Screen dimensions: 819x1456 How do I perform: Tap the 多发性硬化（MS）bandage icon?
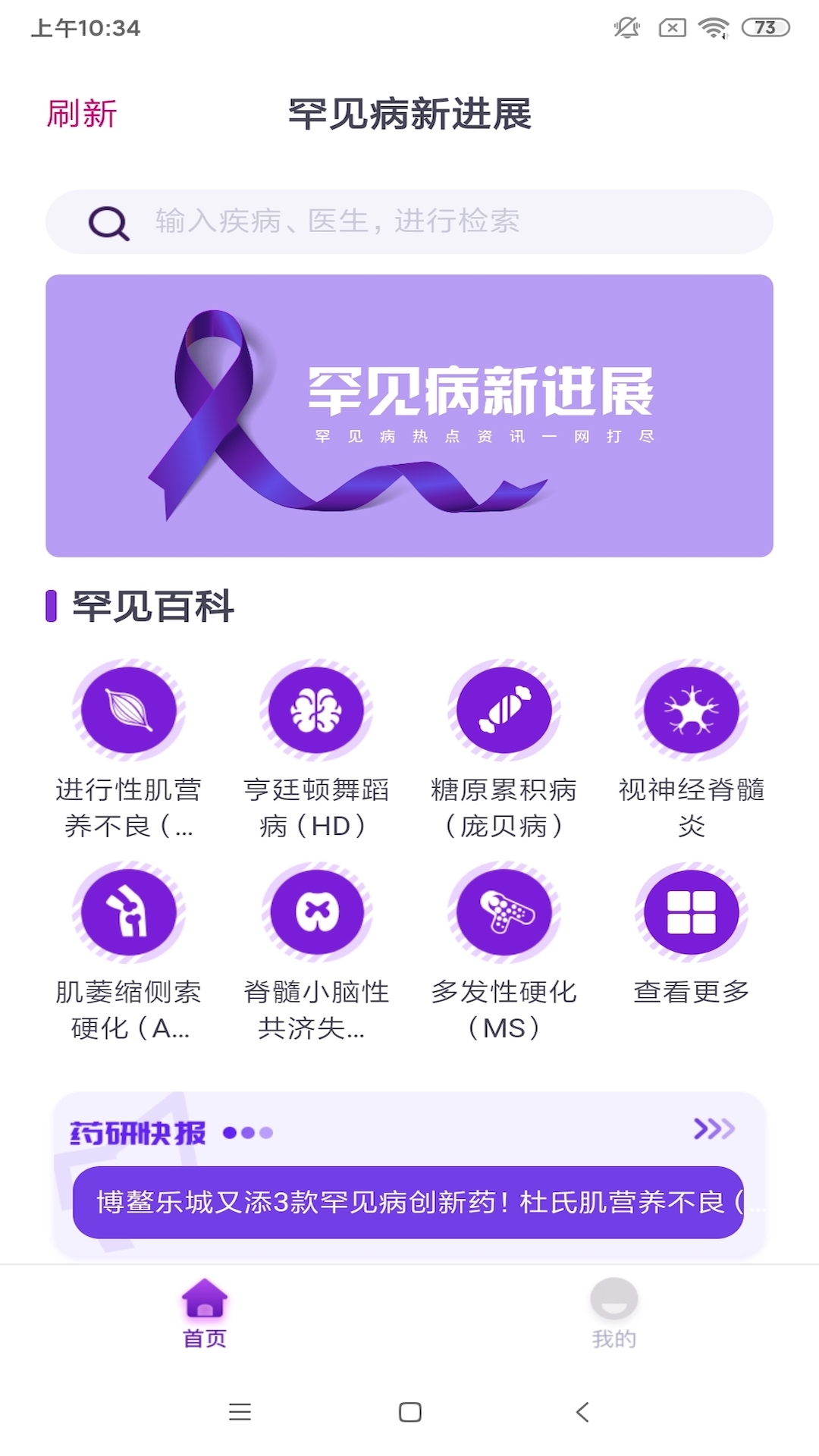tap(504, 914)
